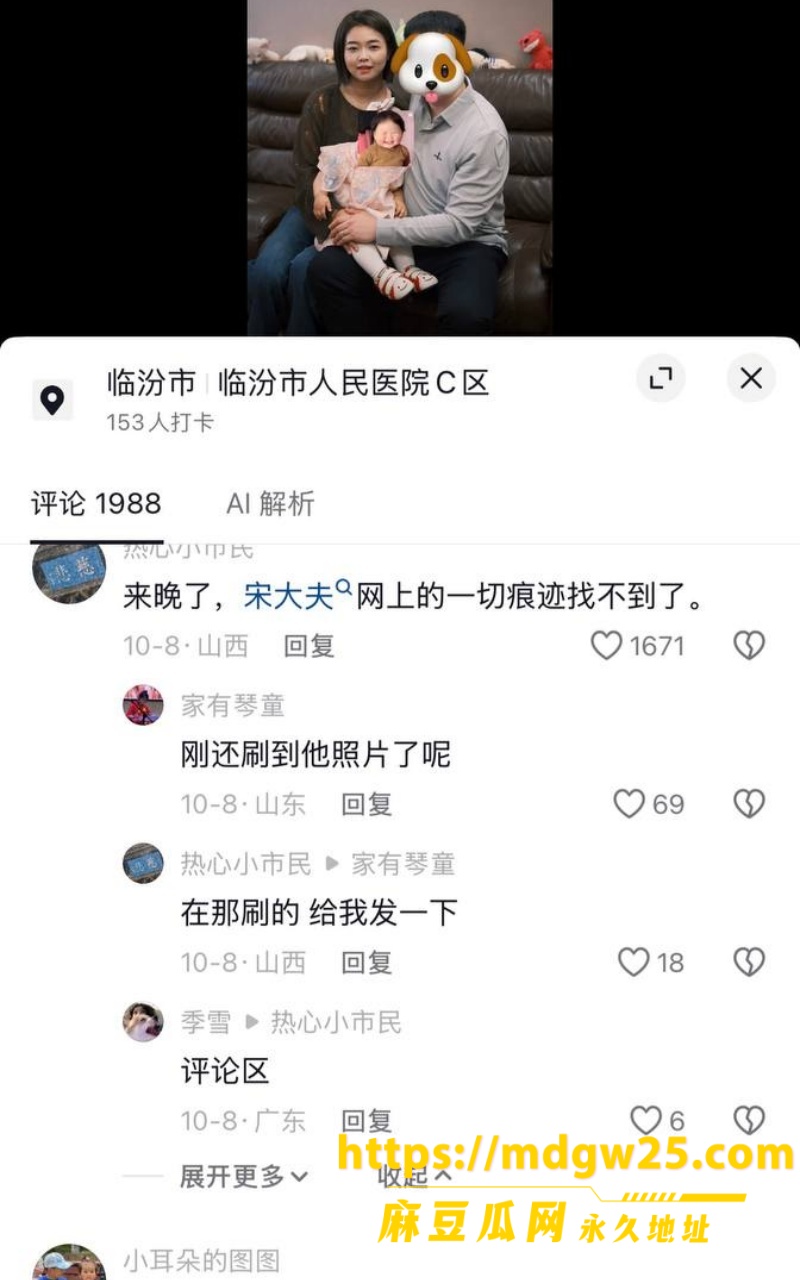Viewport: 800px width, 1280px height.
Task: Select the 评论 1988 tab
Action: [96, 503]
